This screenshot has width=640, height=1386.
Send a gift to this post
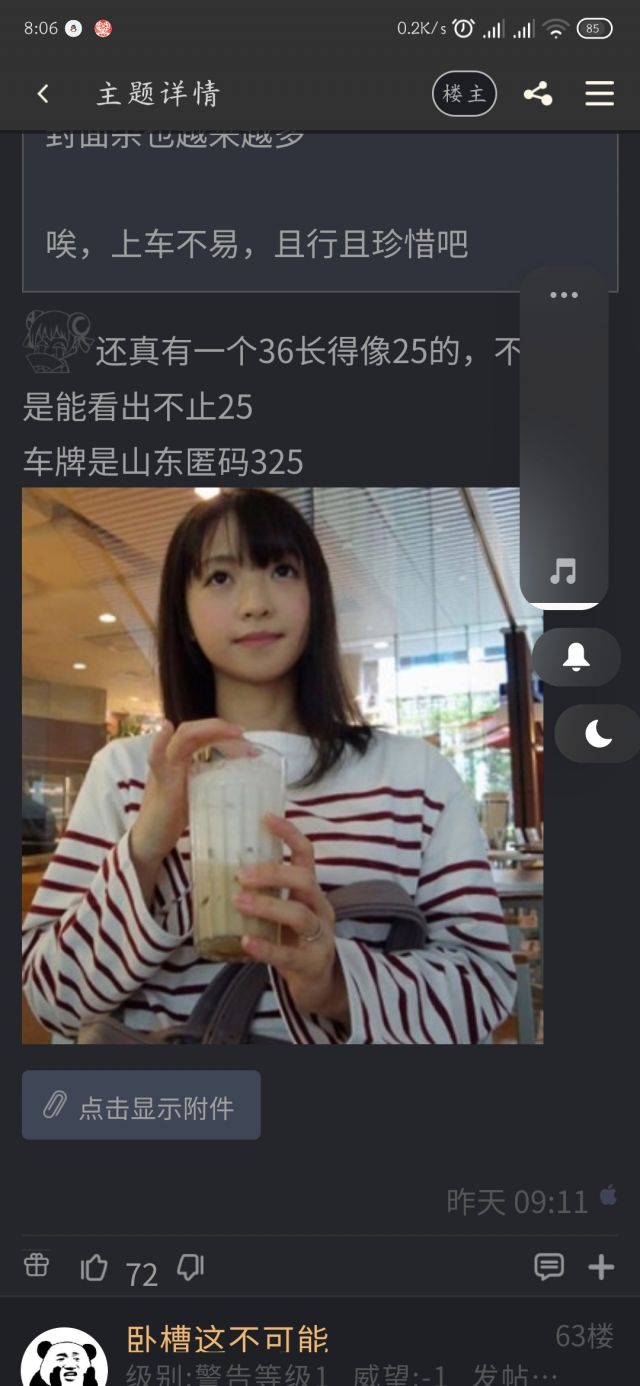click(x=37, y=1266)
